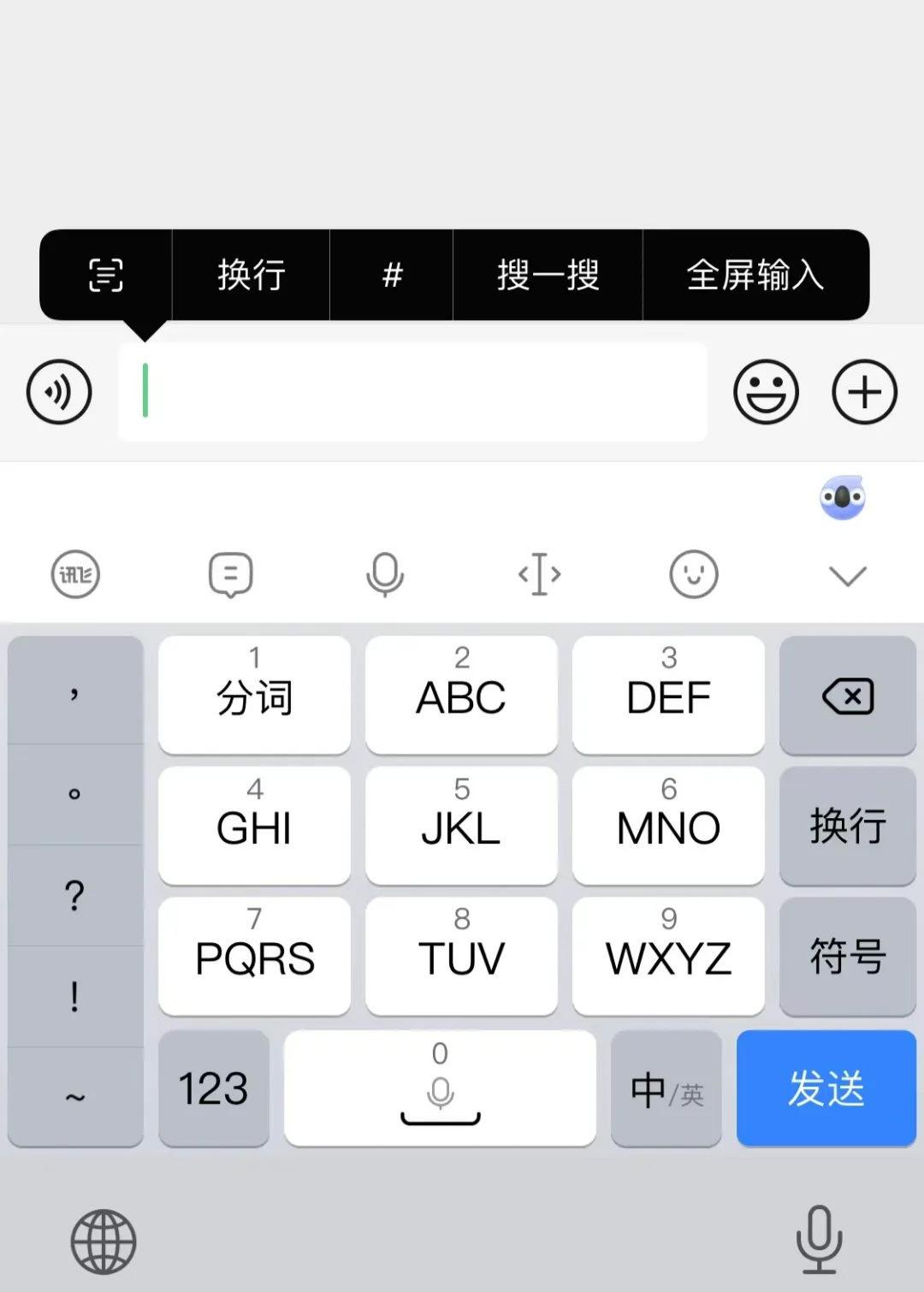This screenshot has height=1292, width=924.
Task: Send message with blue 发送 button
Action: (825, 1088)
